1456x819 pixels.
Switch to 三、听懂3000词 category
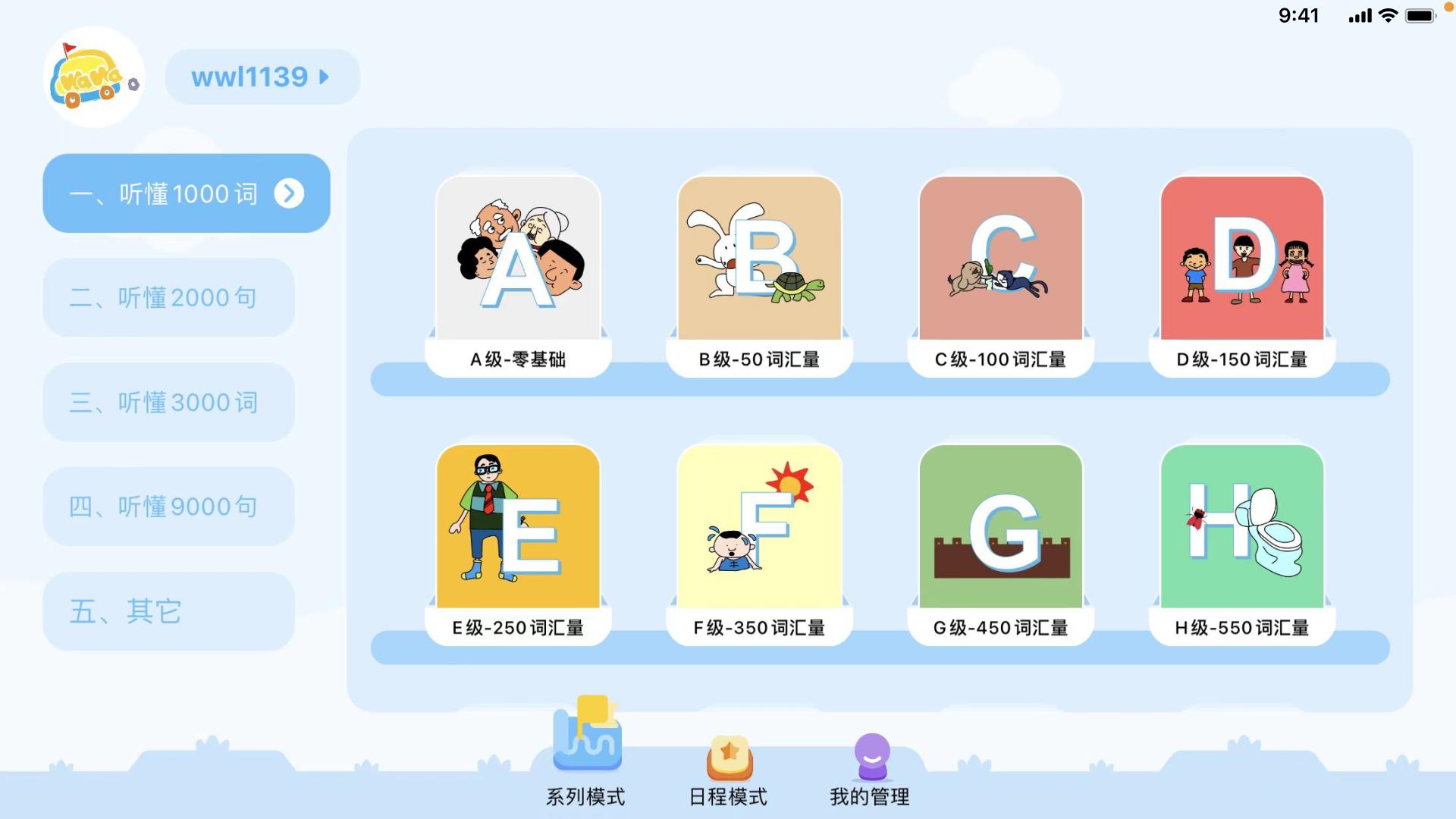pyautogui.click(x=168, y=402)
